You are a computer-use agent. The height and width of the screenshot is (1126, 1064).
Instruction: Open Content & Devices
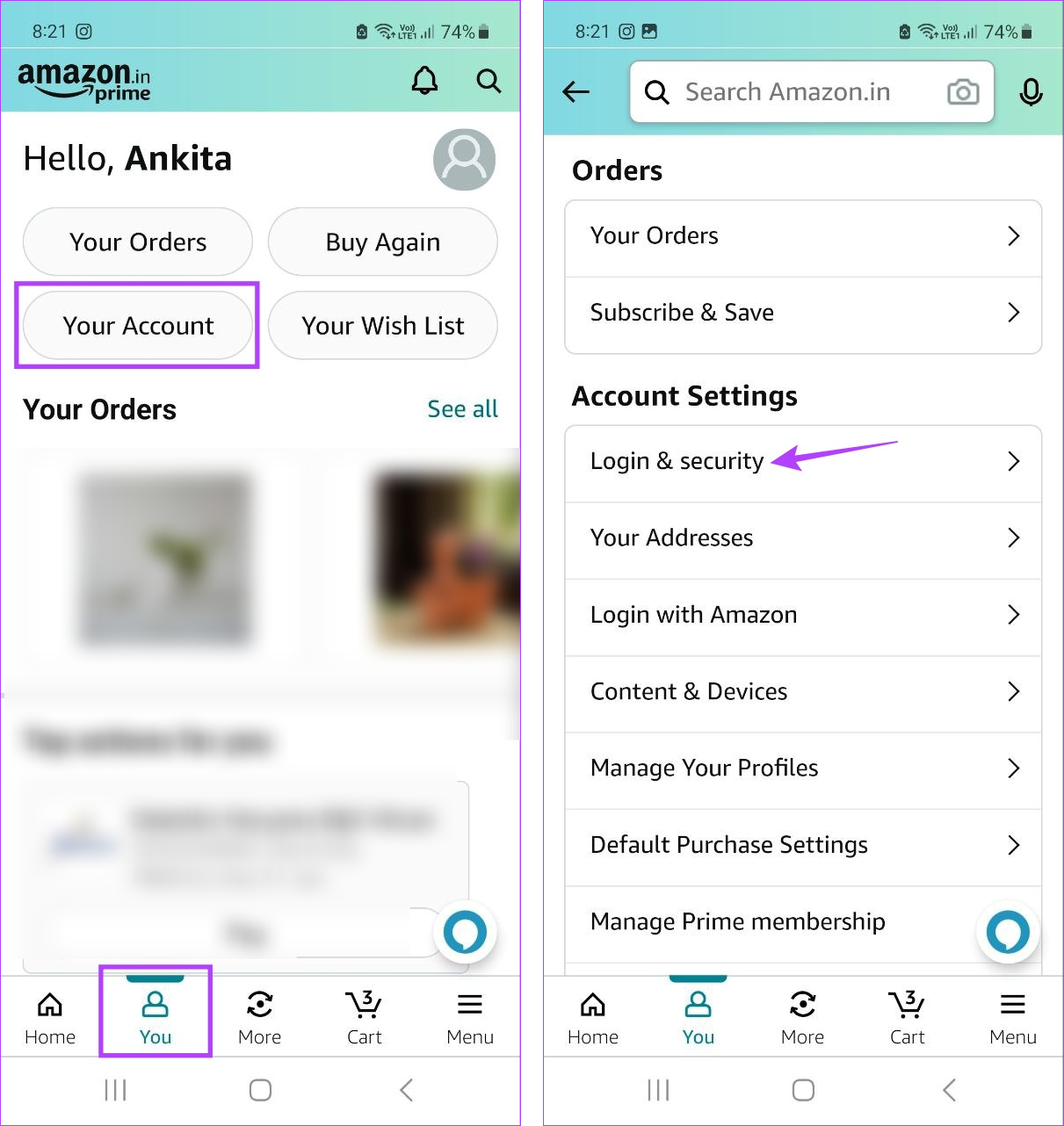tap(802, 691)
